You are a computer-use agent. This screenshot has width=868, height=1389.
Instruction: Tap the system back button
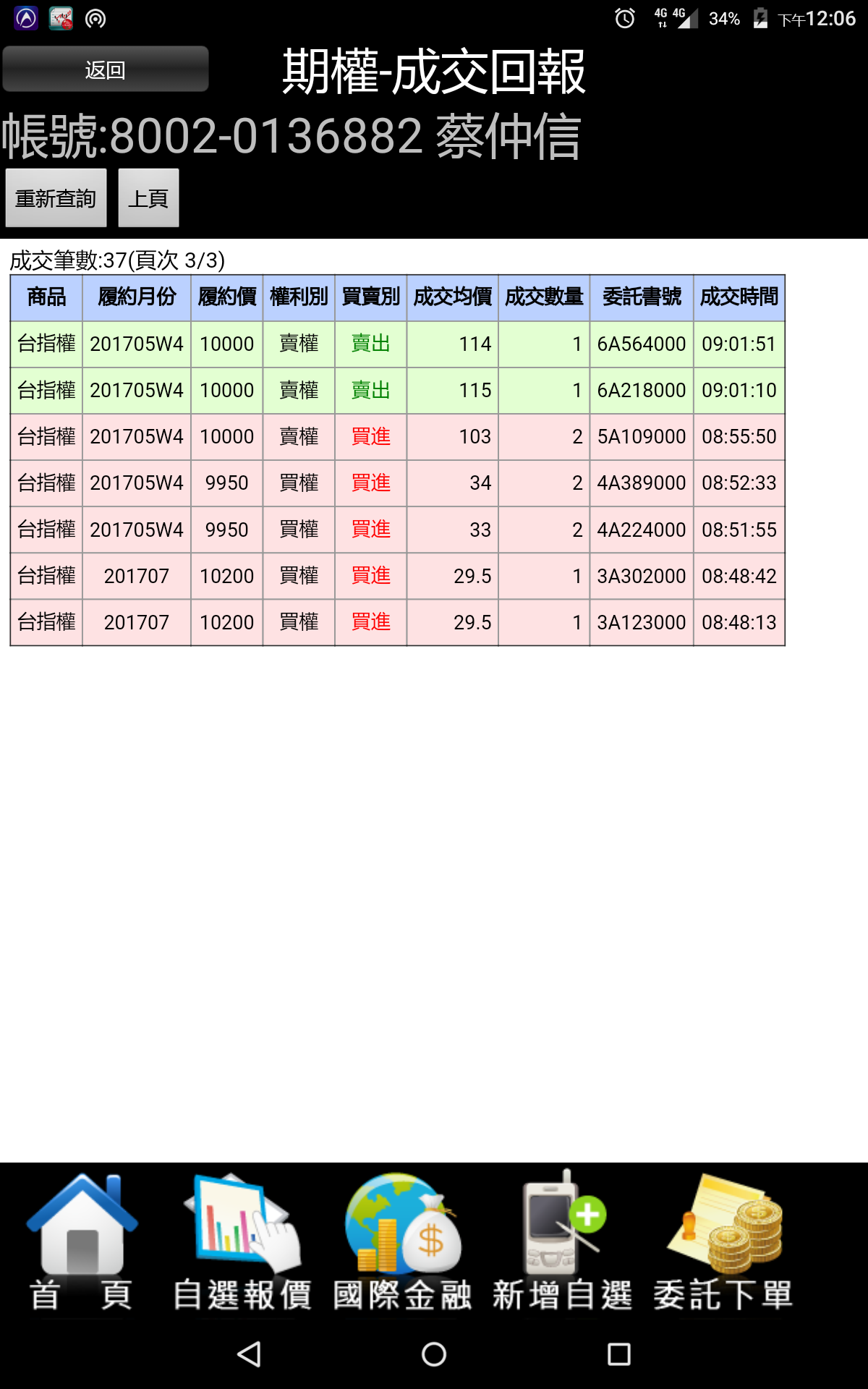(249, 1354)
